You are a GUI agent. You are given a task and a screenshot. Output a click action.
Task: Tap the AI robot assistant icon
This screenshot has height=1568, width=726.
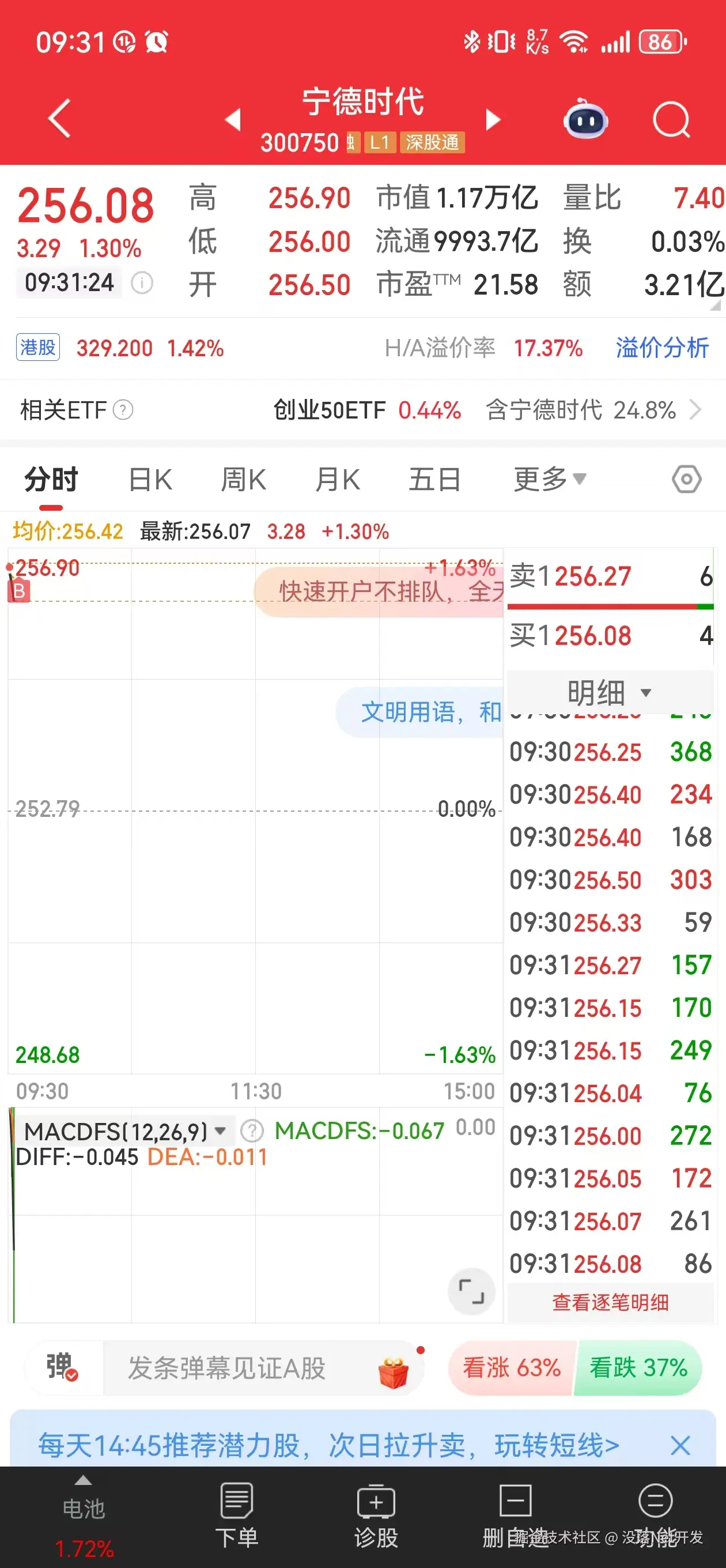(585, 120)
